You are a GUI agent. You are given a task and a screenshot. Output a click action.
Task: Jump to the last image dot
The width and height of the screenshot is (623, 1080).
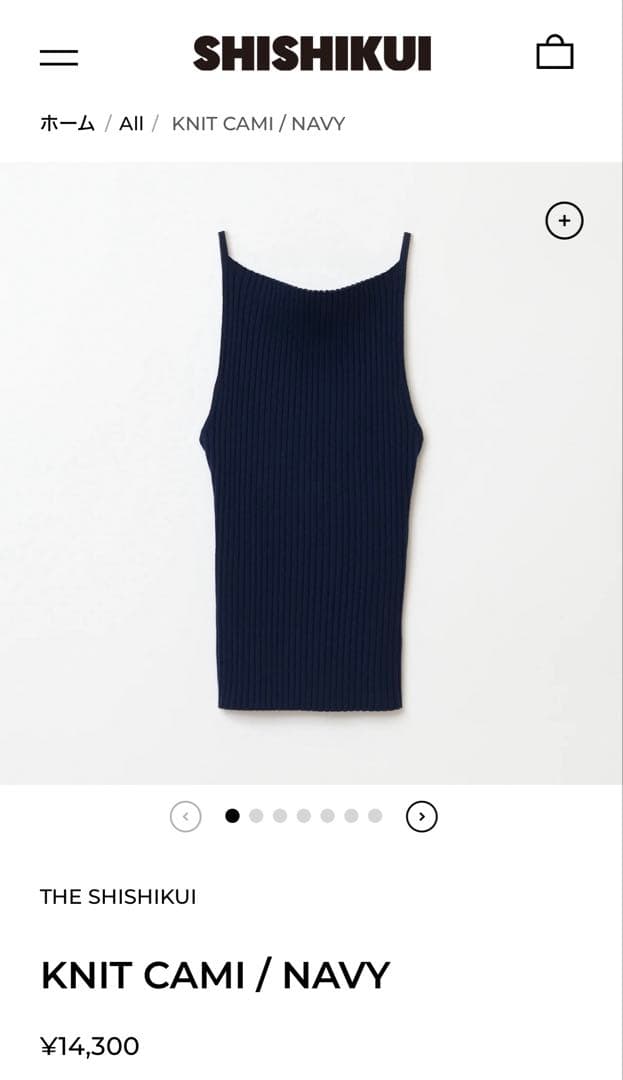point(375,816)
